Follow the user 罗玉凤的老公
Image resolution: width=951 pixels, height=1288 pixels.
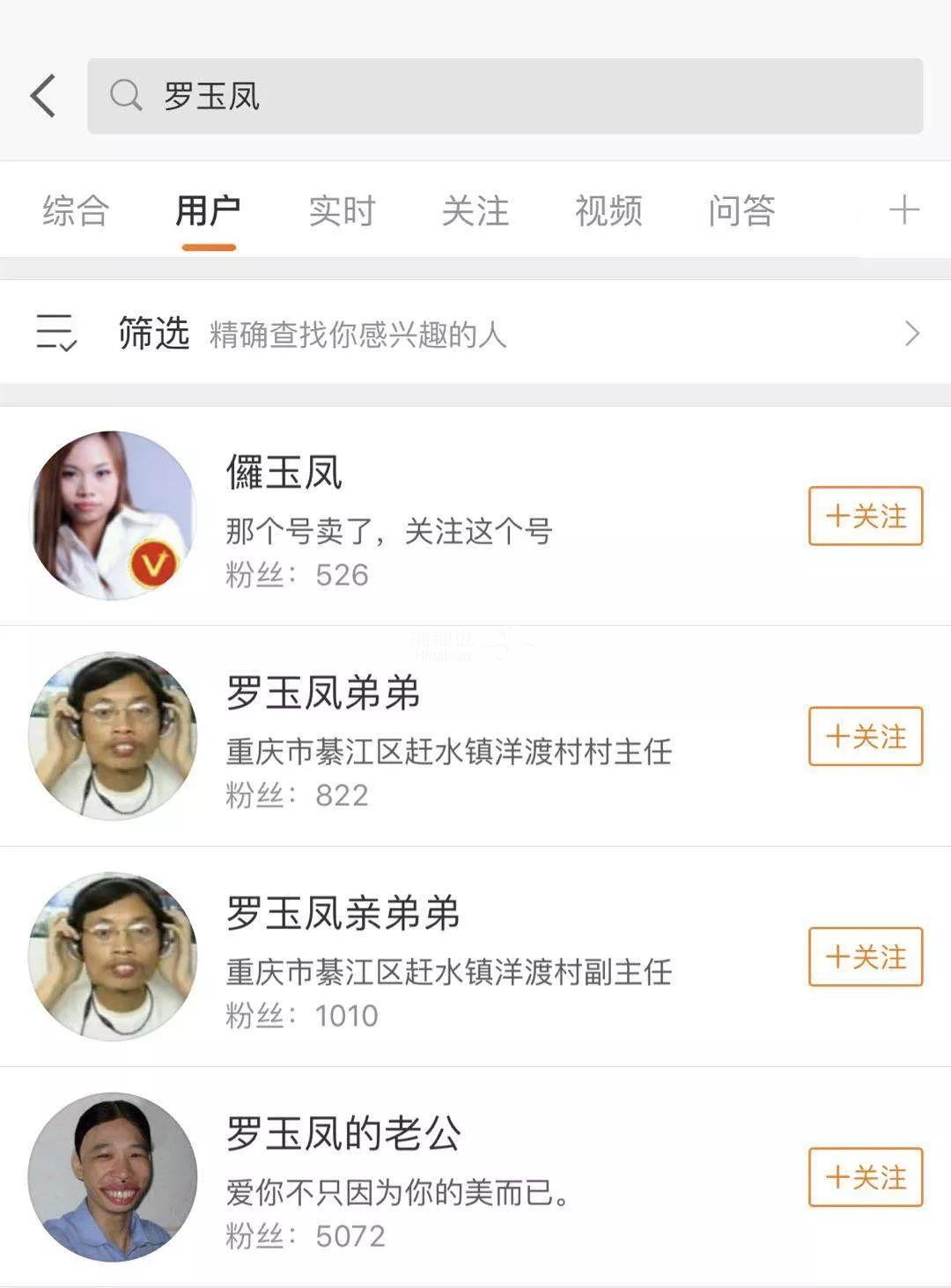[x=866, y=1177]
